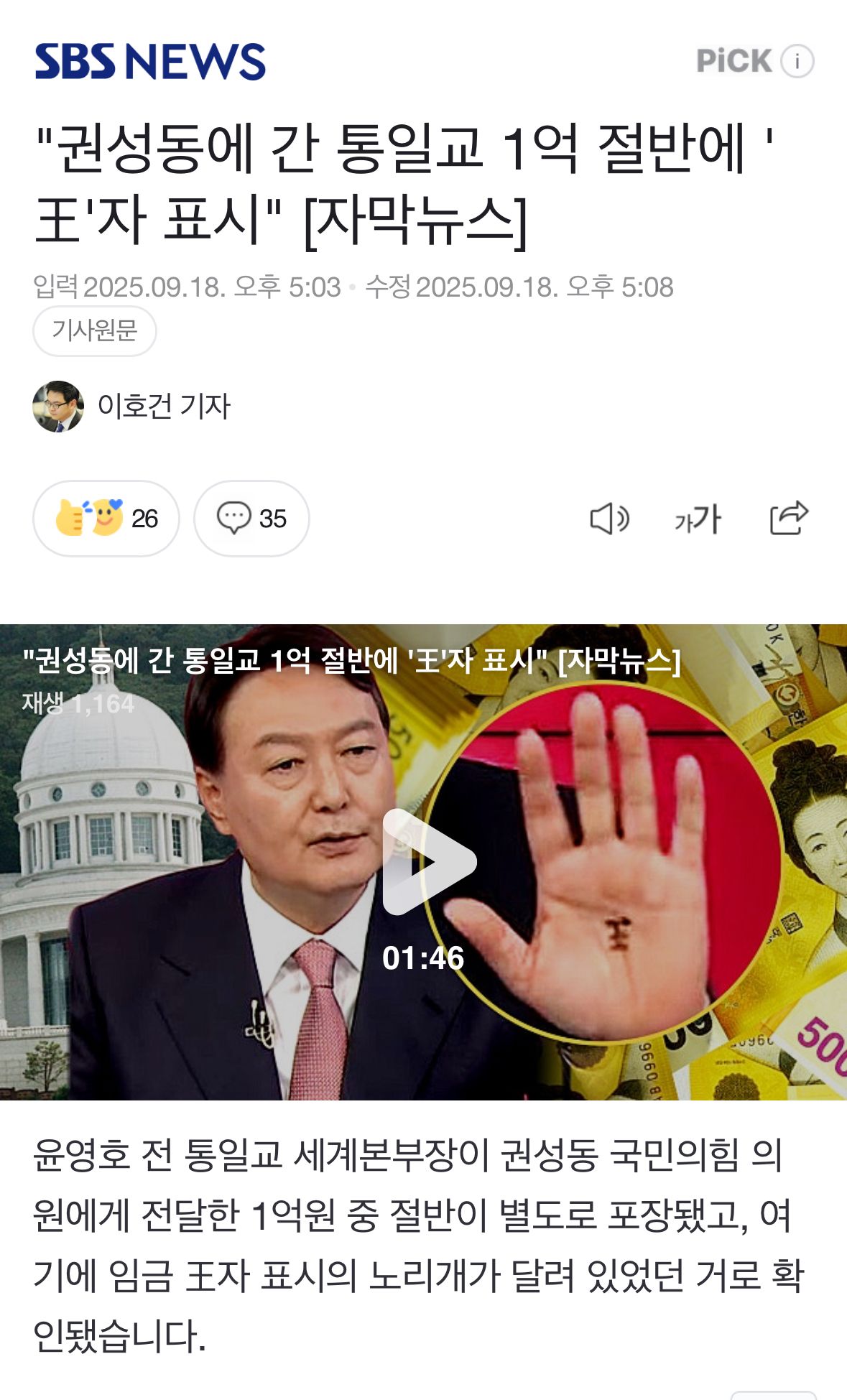The height and width of the screenshot is (1400, 847).
Task: View reporter 이호건 기자's profile
Action: coord(163,406)
